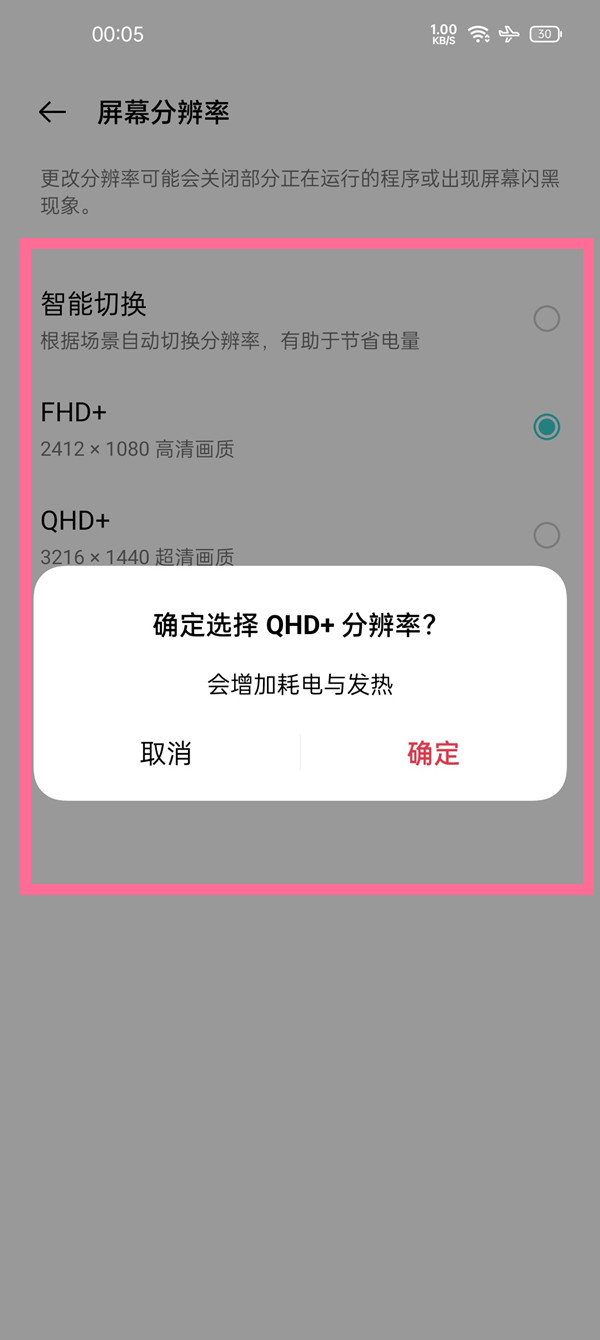Confirm QHD+ resolution with 确定

point(433,753)
